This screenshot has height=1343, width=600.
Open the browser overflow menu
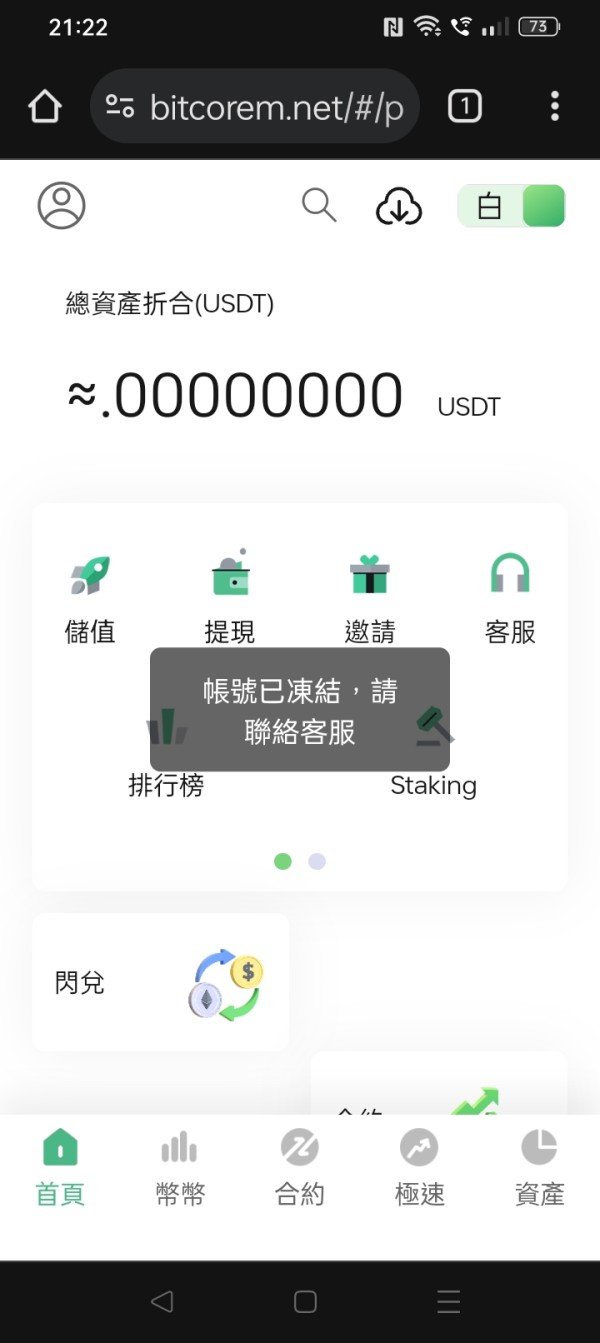click(x=555, y=106)
